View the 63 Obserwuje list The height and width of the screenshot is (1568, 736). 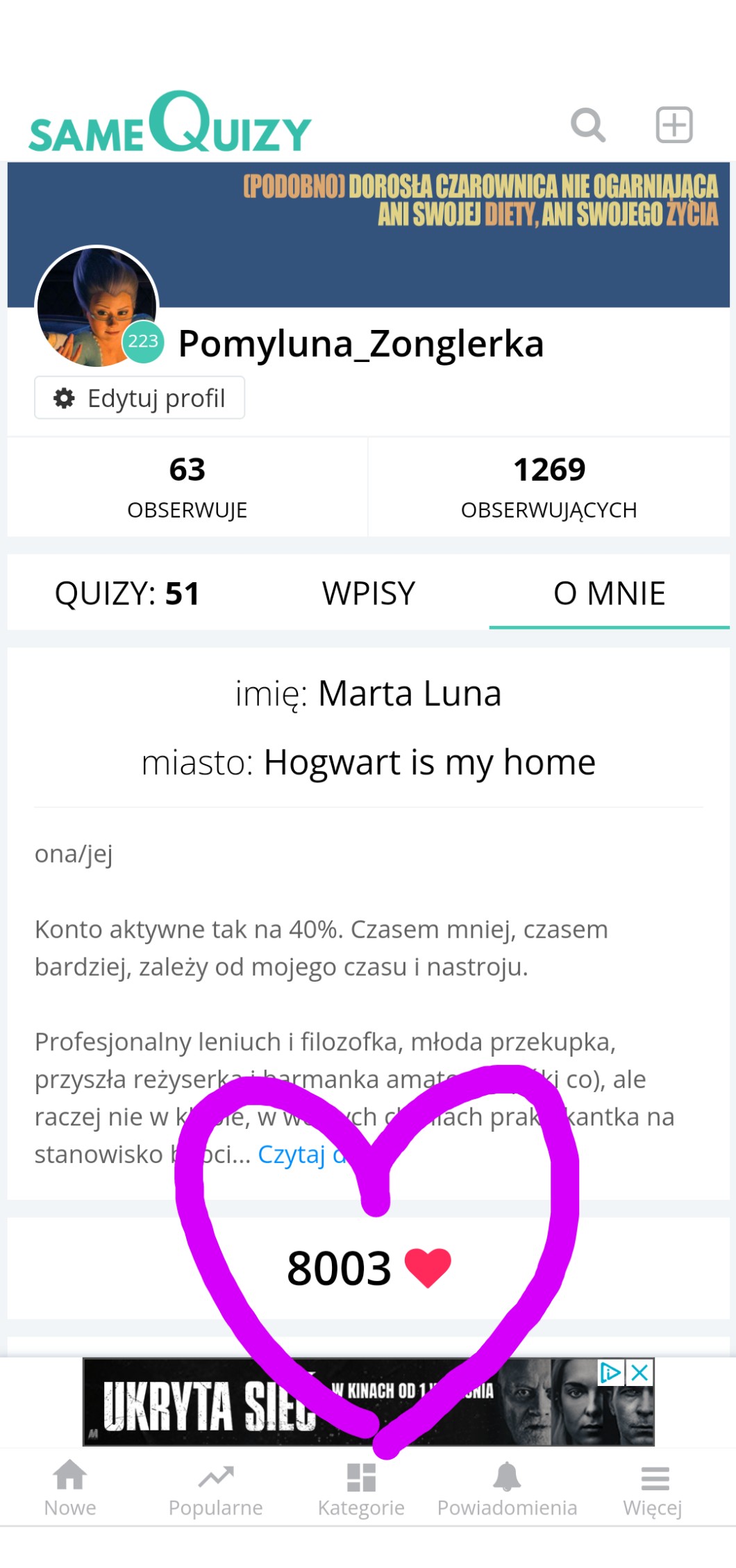187,486
